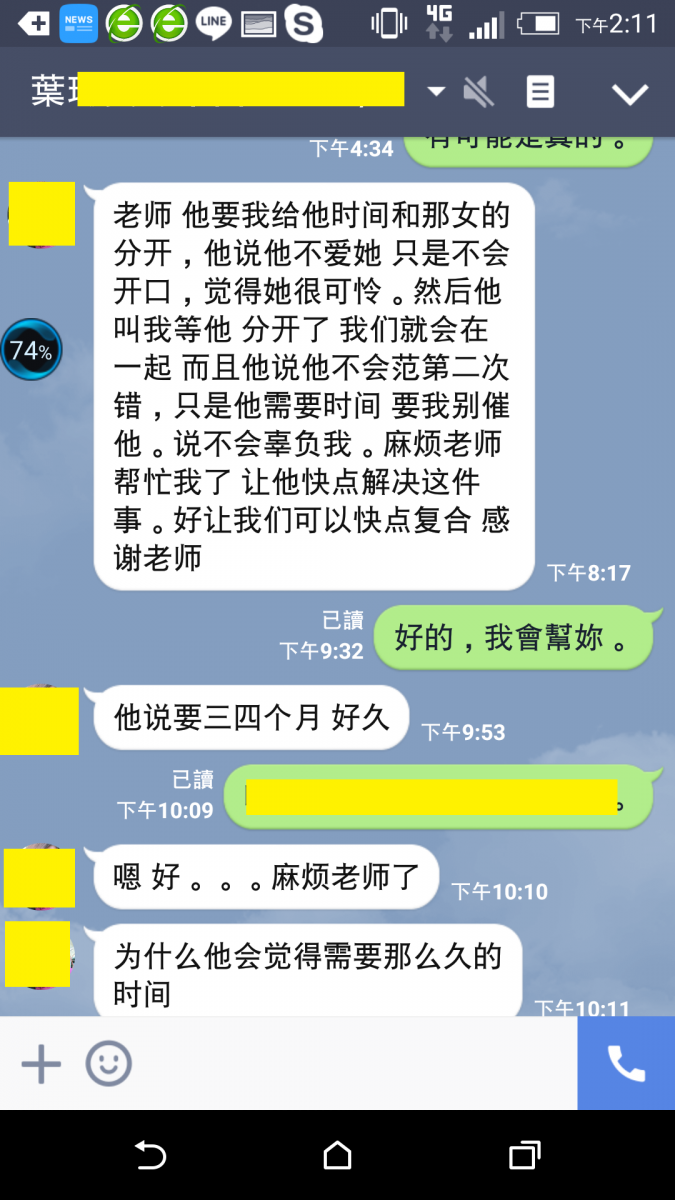Open the chat menu chevron
The height and width of the screenshot is (1200, 675).
pyautogui.click(x=630, y=94)
